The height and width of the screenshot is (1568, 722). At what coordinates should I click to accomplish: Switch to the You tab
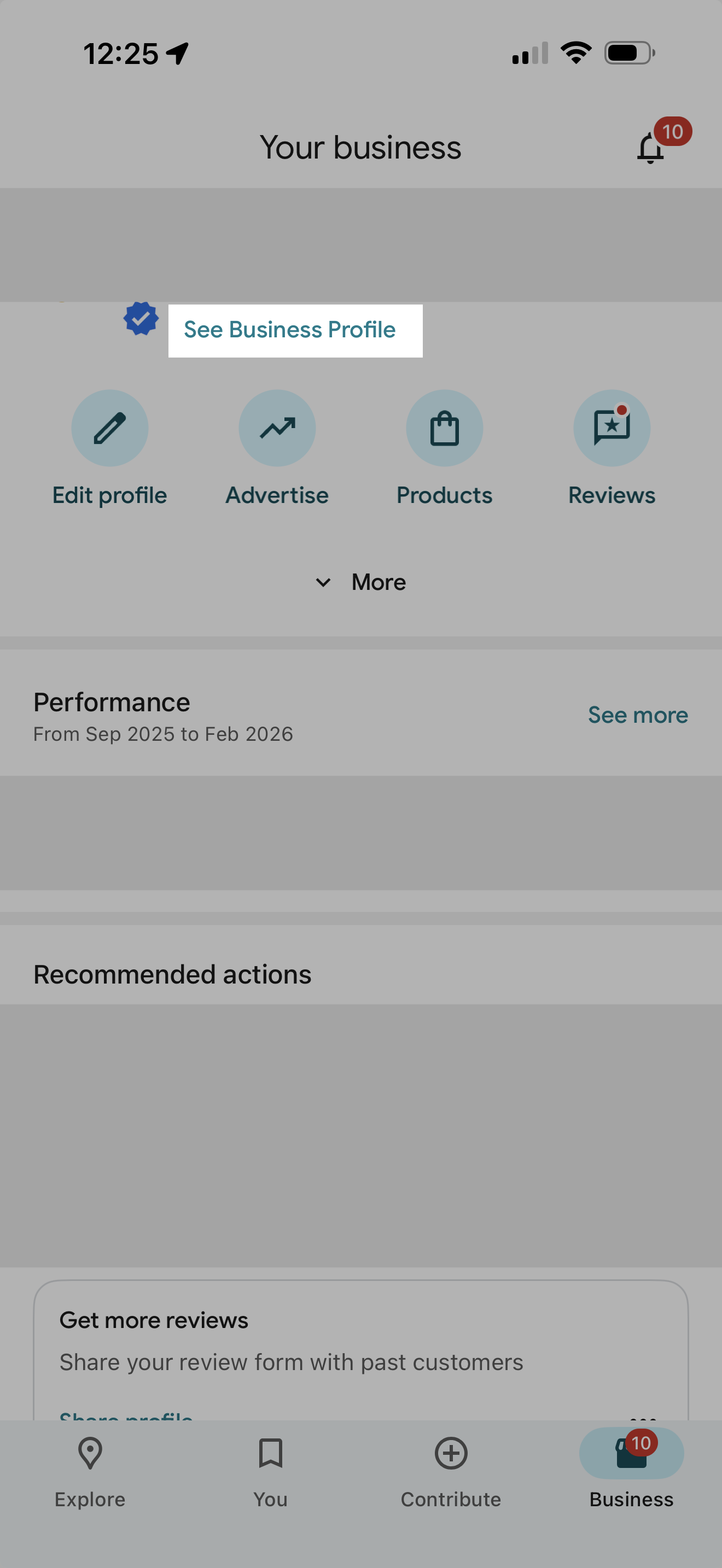[270, 1473]
